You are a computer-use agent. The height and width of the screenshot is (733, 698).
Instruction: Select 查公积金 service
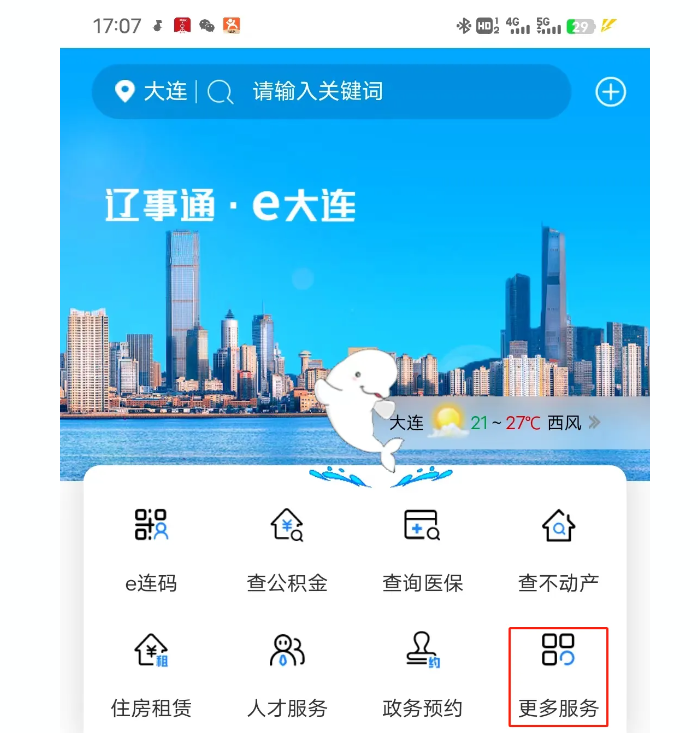click(287, 548)
